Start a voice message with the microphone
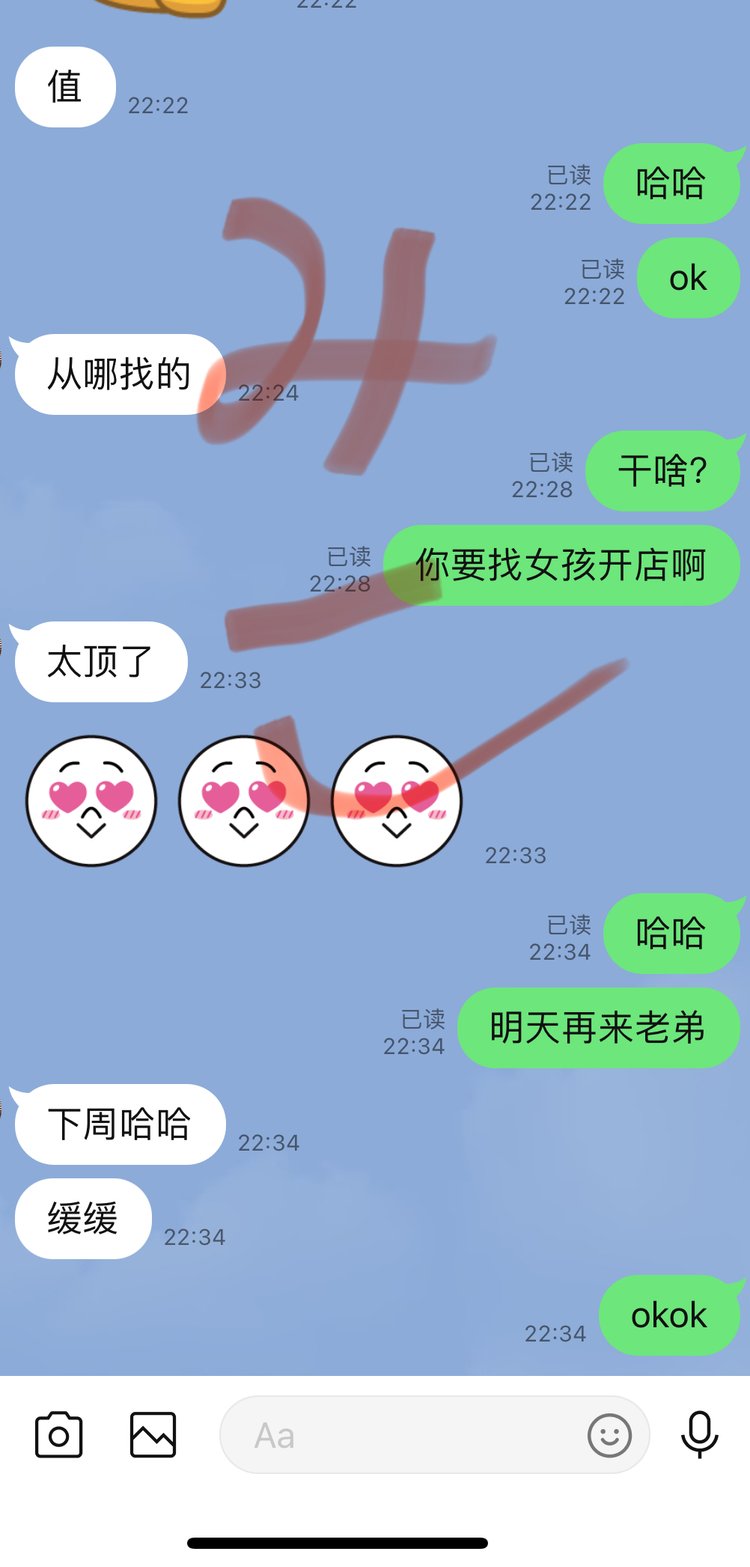The height and width of the screenshot is (1567, 750). pos(699,1435)
